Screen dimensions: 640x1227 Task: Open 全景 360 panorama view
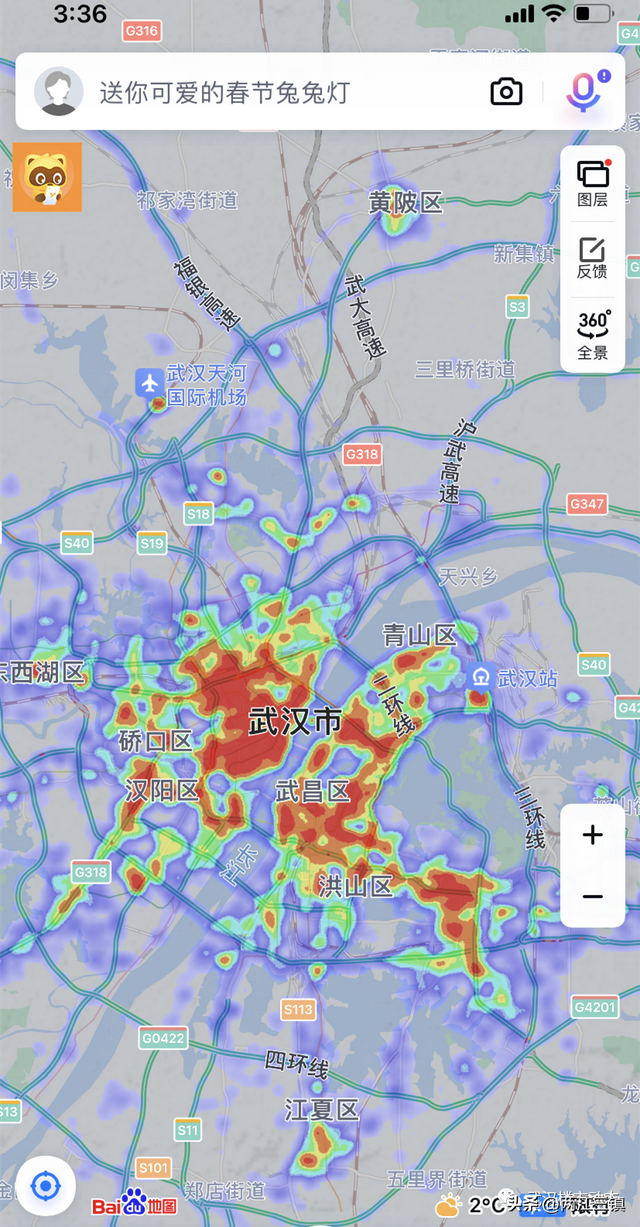click(x=593, y=334)
